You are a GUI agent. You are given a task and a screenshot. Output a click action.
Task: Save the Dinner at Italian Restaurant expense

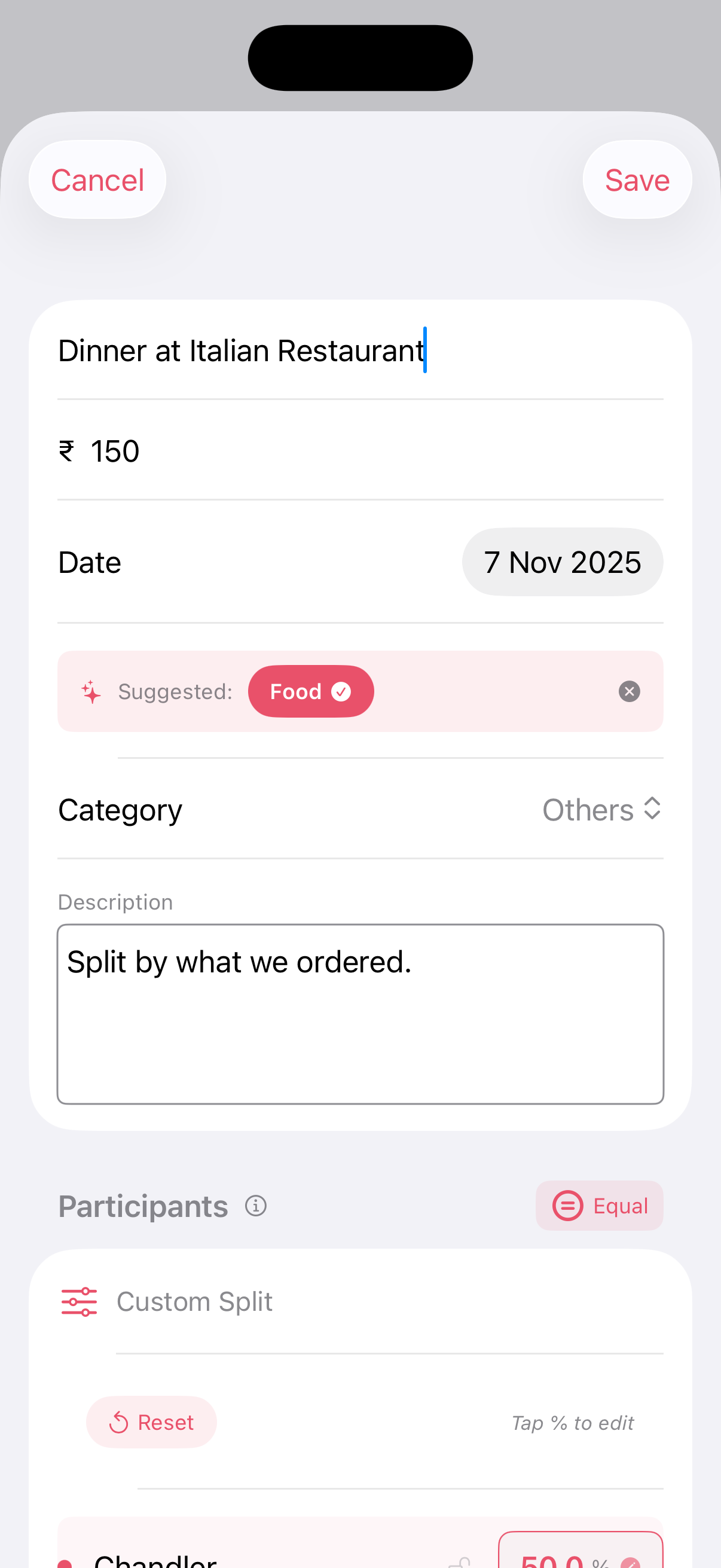tap(637, 179)
